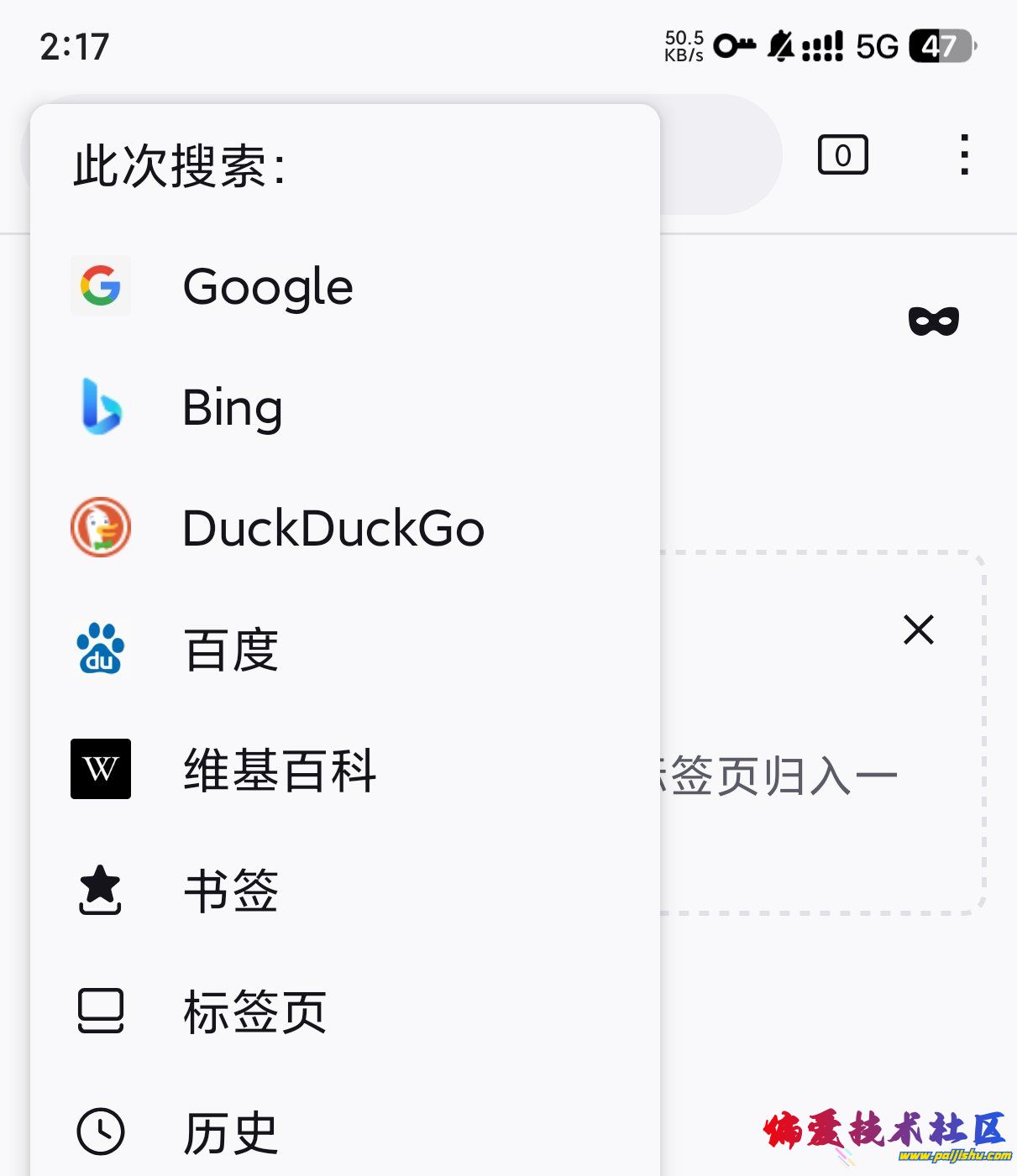Viewport: 1017px width, 1176px height.
Task: Open the three-dot overflow menu
Action: (x=964, y=155)
